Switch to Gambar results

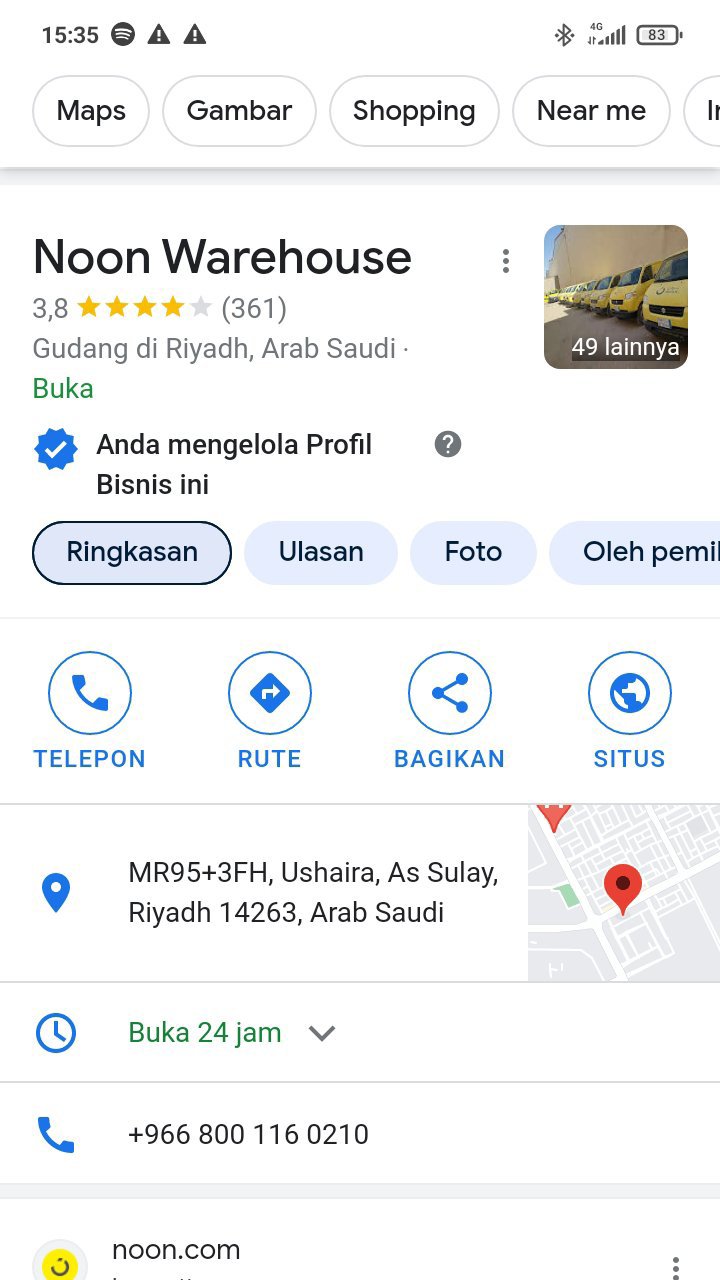tap(239, 111)
